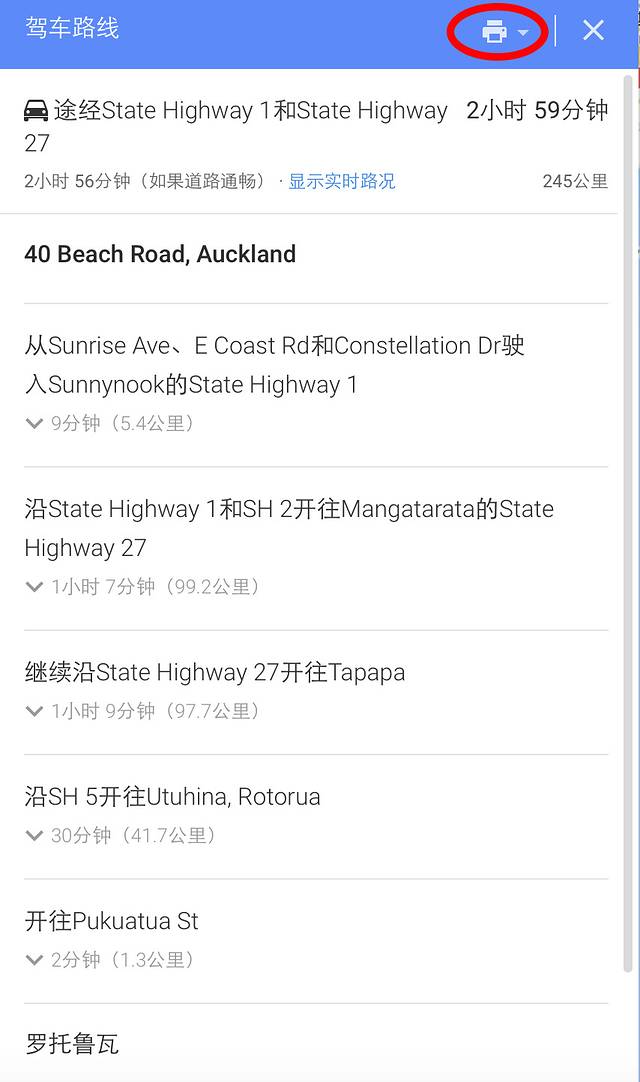Expand the 9分钟 (5.4公里) step

tap(35, 424)
